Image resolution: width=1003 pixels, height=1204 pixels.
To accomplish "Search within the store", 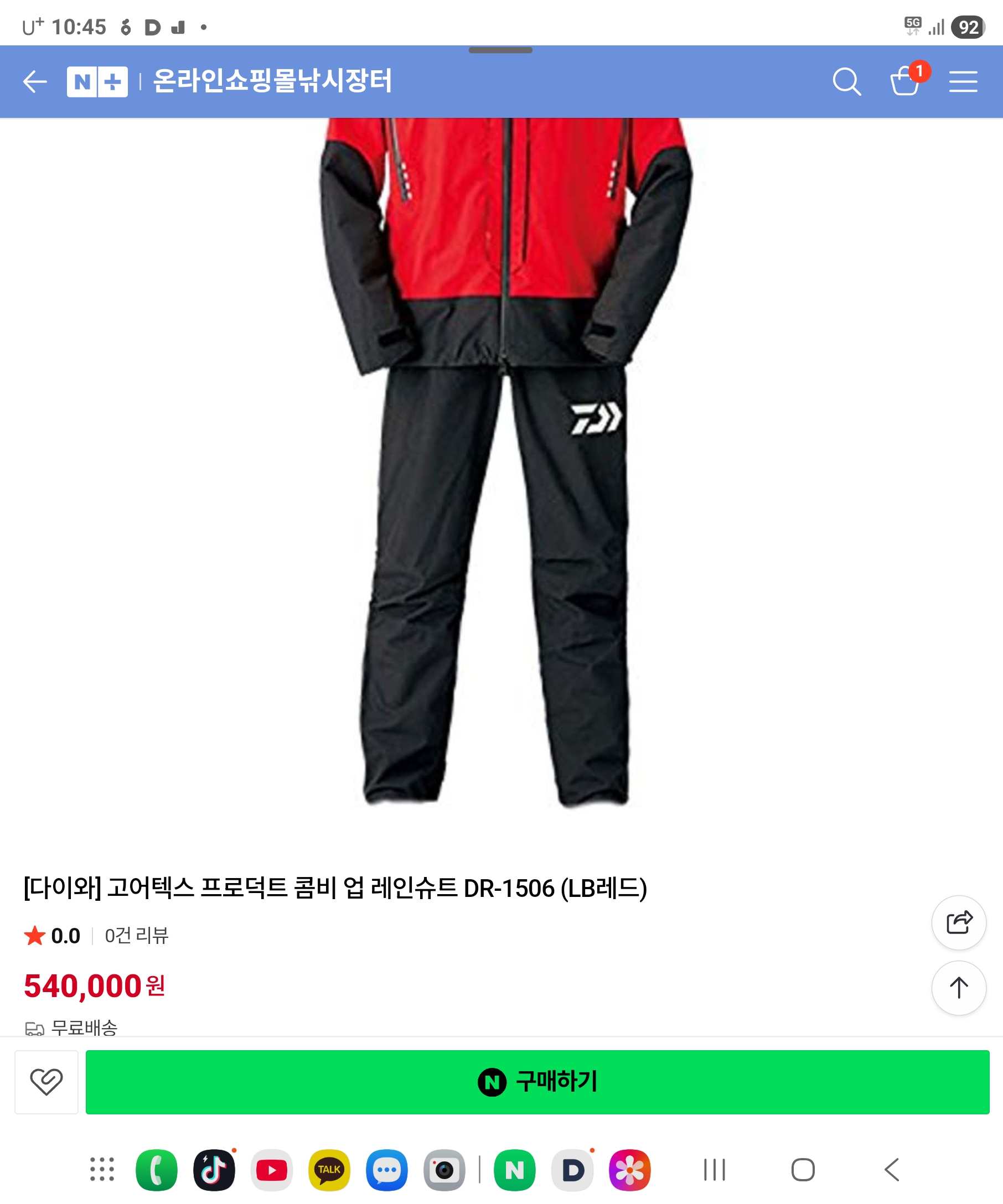I will pos(846,81).
